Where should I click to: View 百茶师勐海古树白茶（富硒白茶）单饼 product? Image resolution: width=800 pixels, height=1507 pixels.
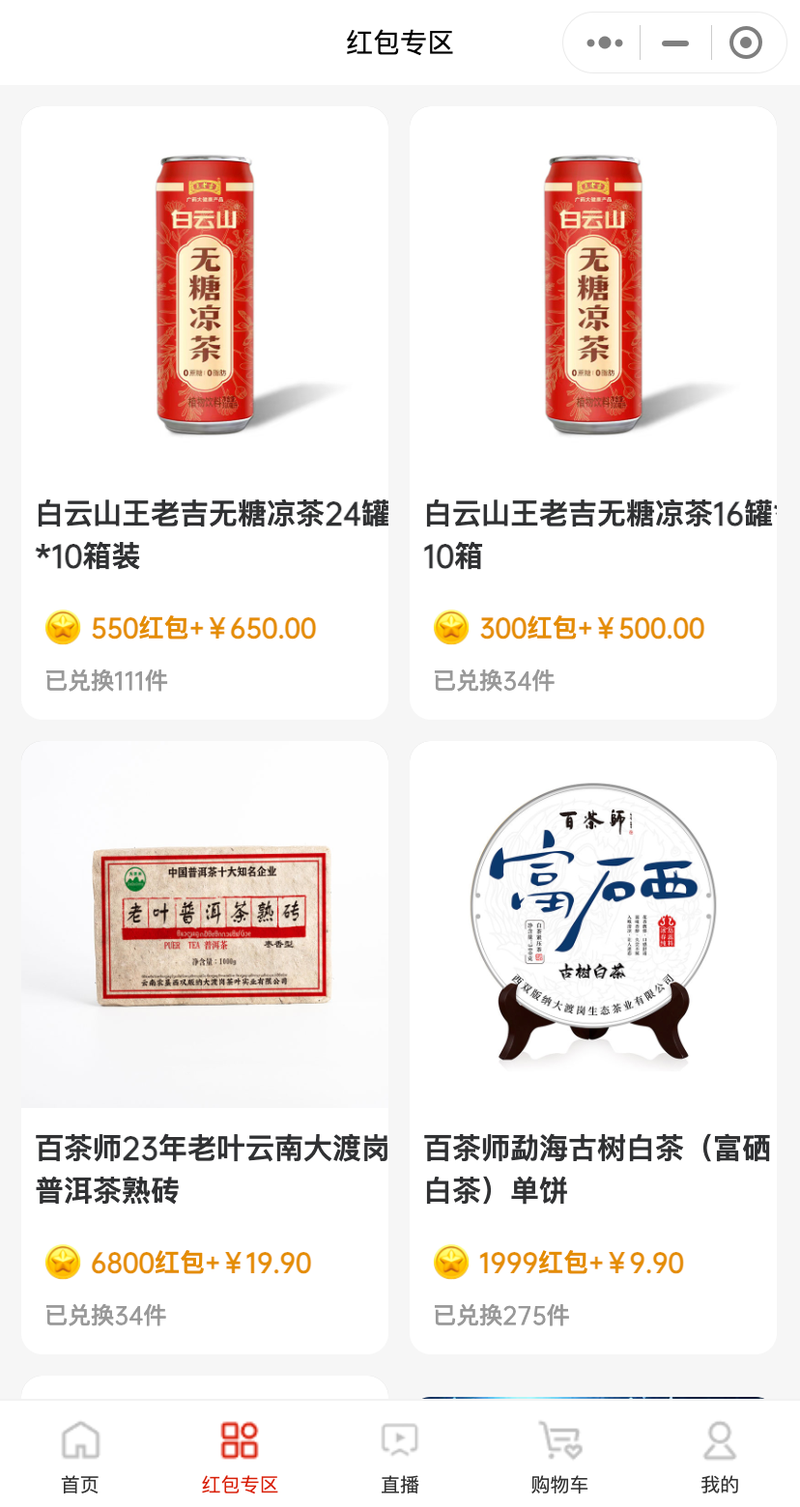593,1047
